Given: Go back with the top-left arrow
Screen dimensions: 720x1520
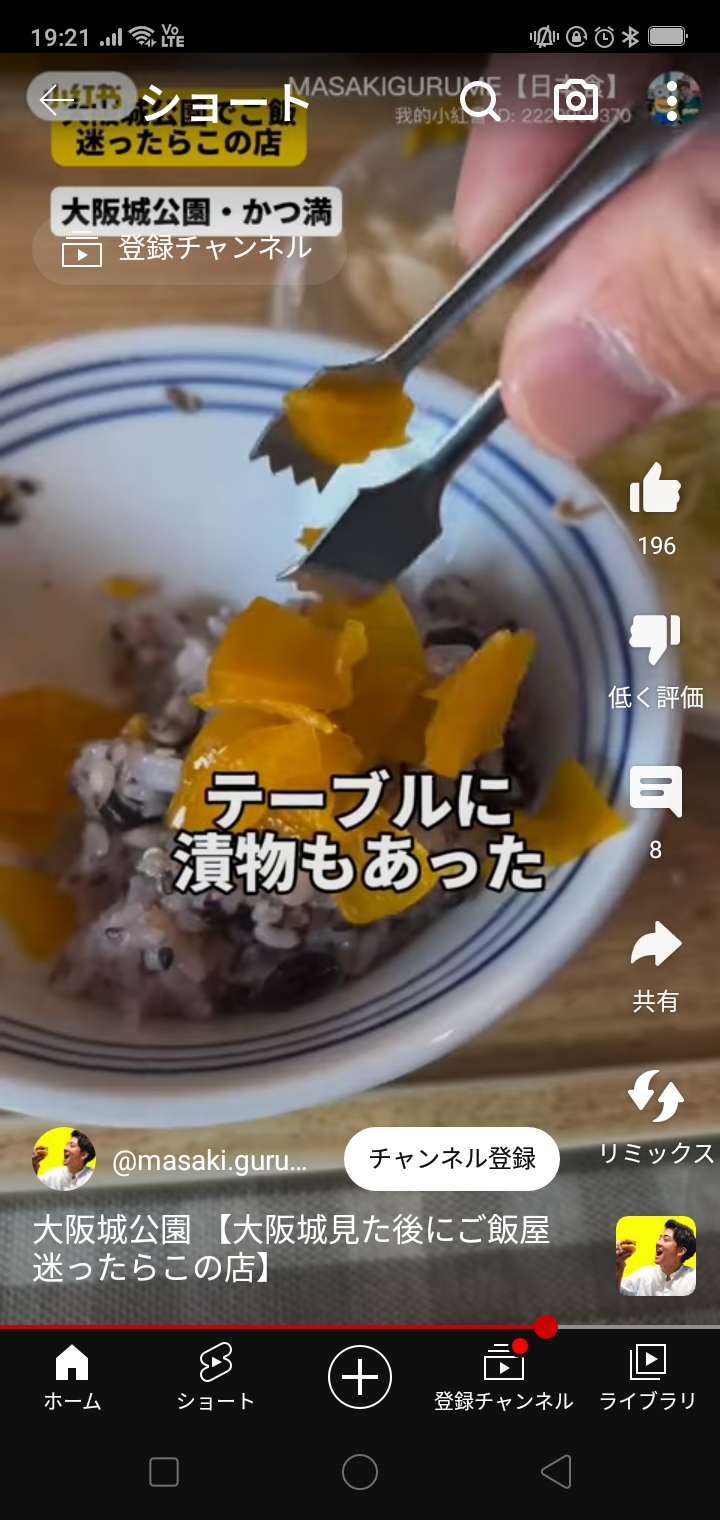Looking at the screenshot, I should tap(57, 100).
